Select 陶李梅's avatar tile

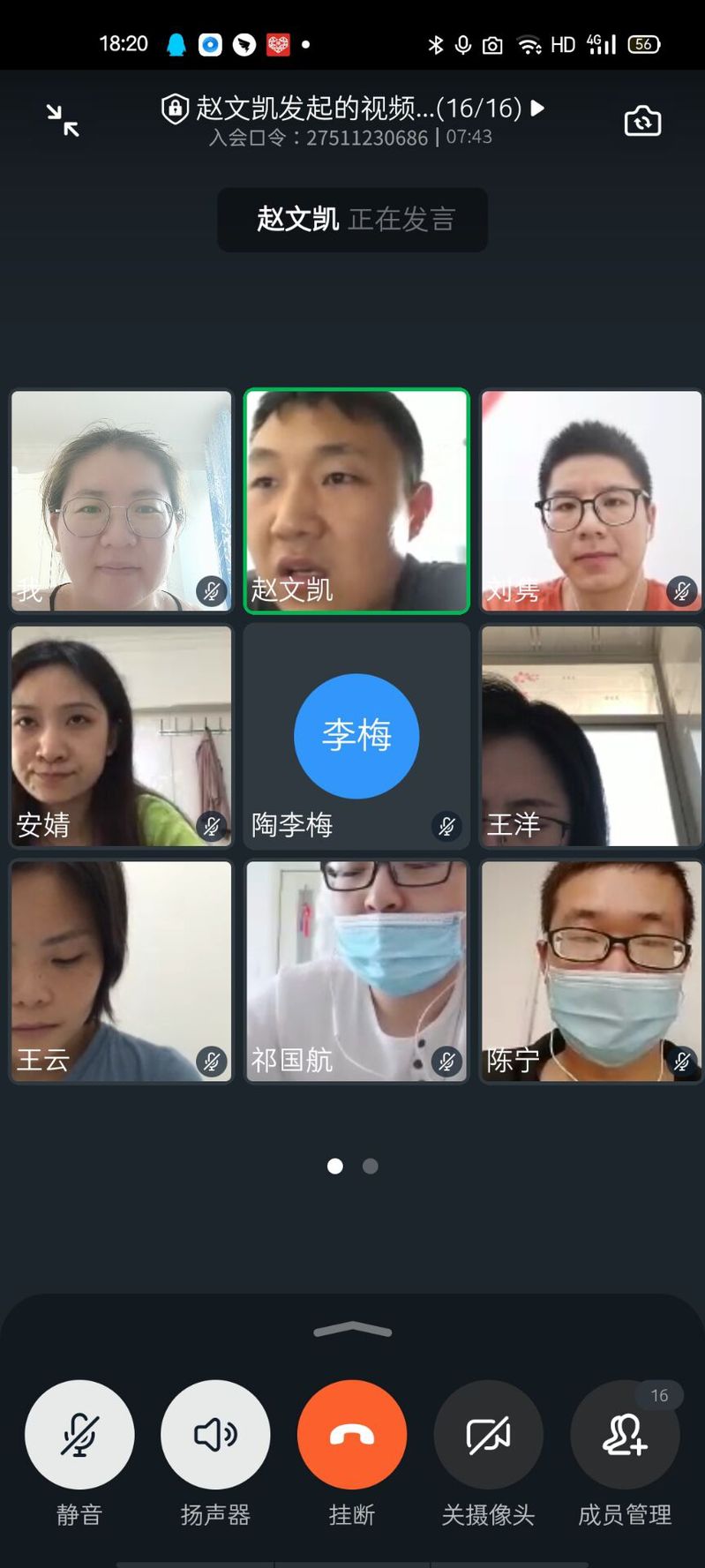click(x=356, y=736)
